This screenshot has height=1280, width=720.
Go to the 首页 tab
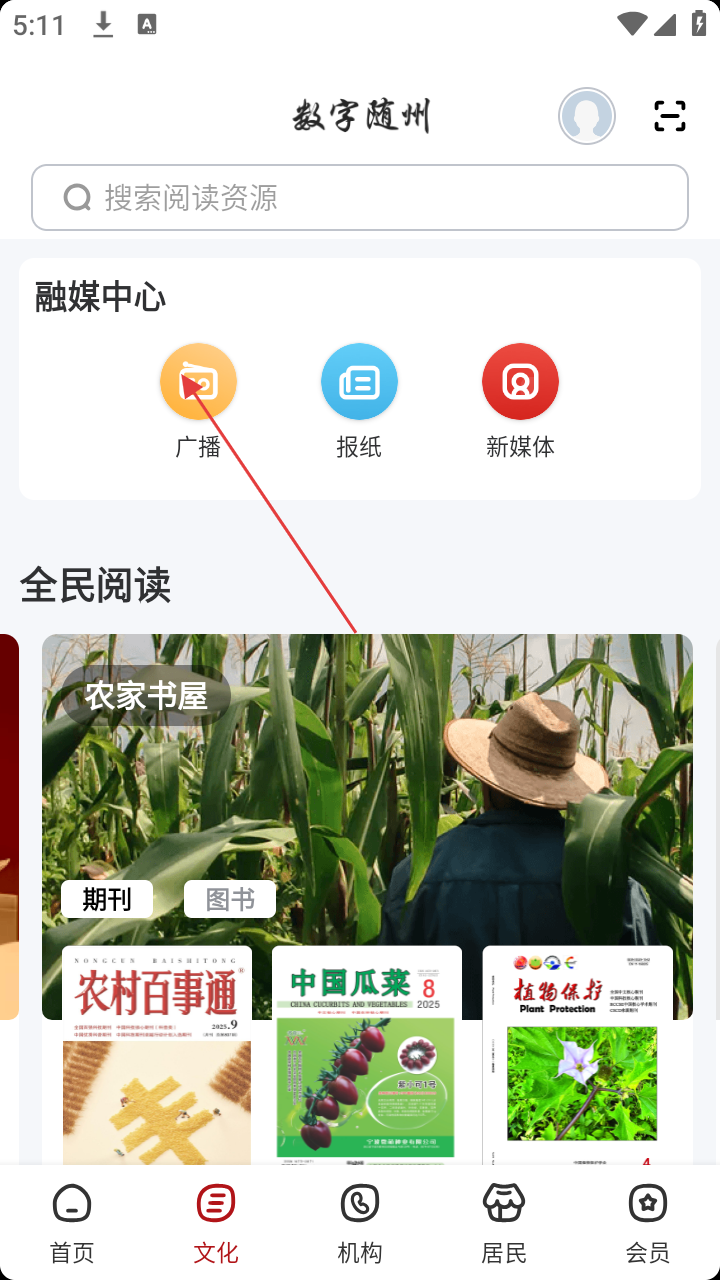click(x=72, y=1223)
